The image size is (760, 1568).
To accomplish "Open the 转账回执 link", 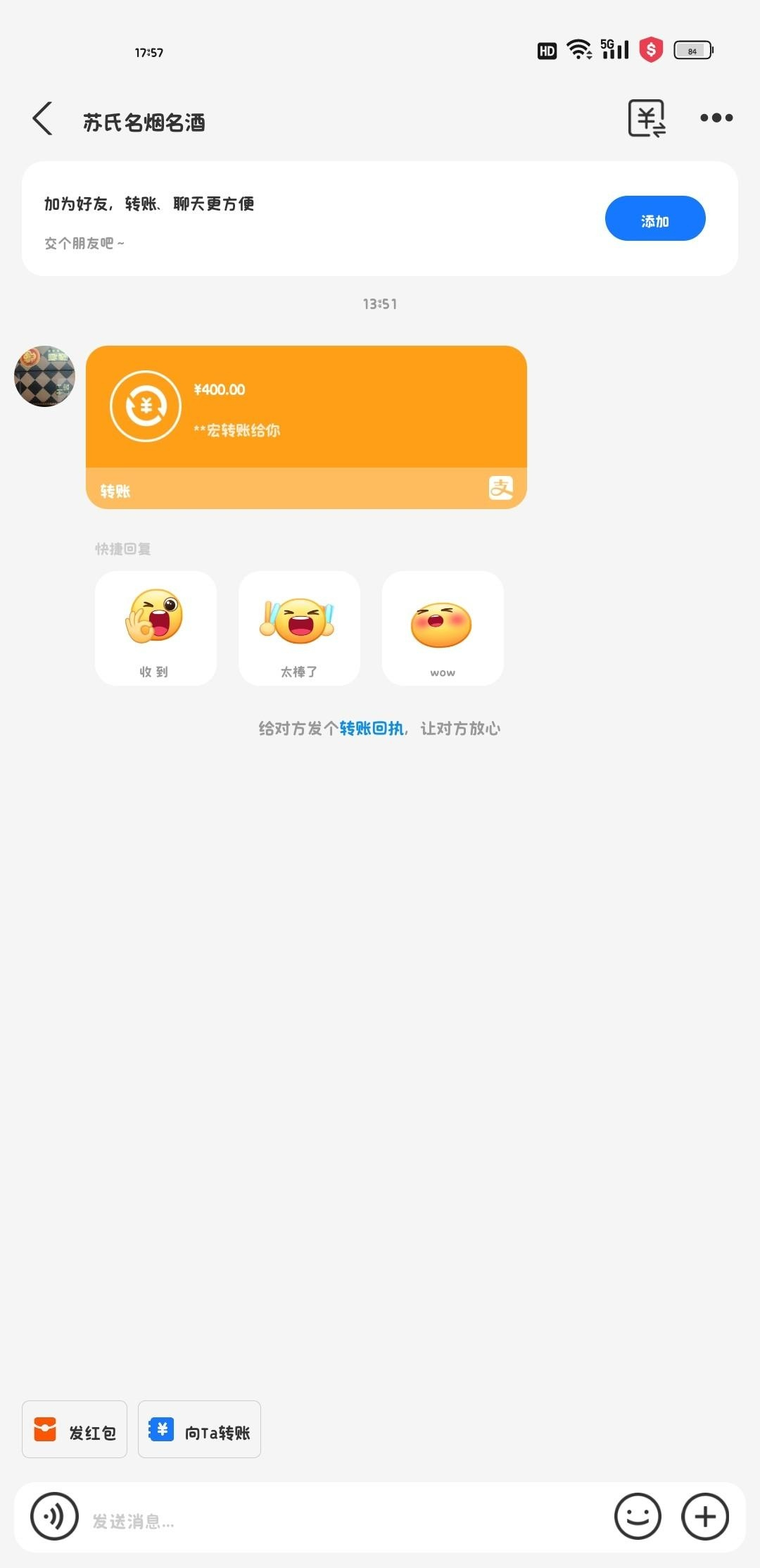I will coord(372,729).
